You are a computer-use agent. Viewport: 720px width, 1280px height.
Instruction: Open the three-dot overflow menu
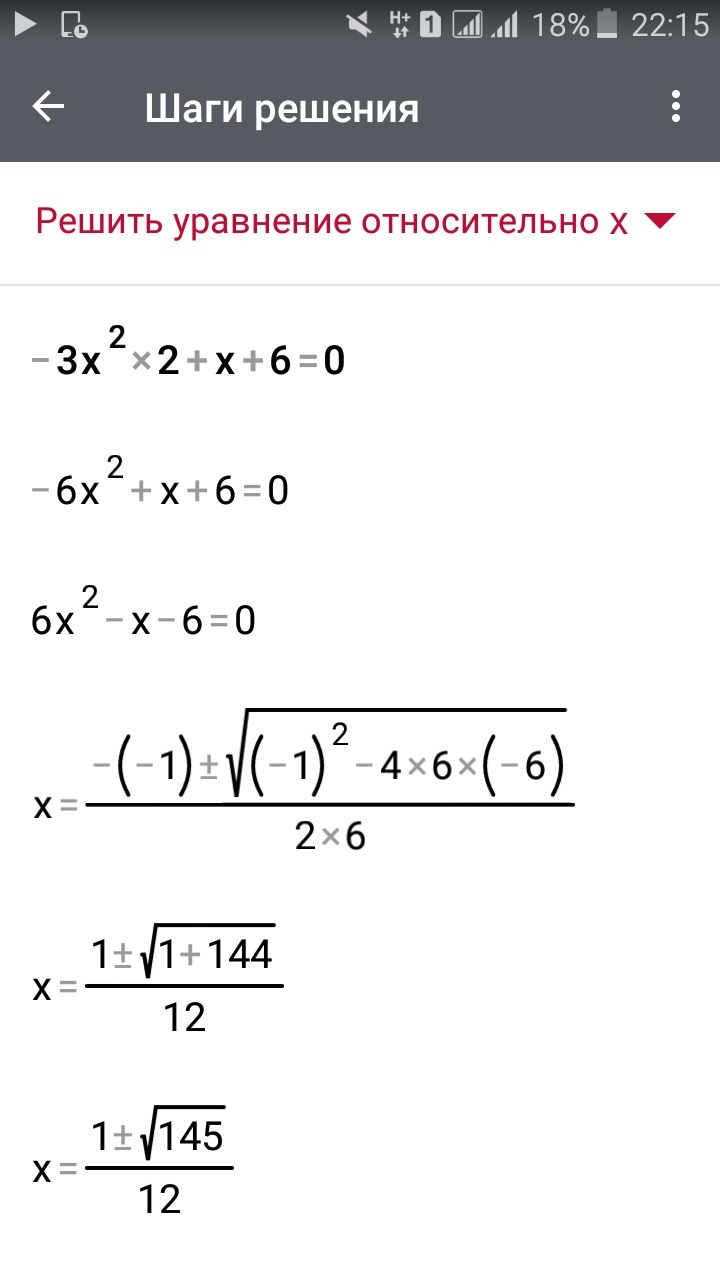677,107
